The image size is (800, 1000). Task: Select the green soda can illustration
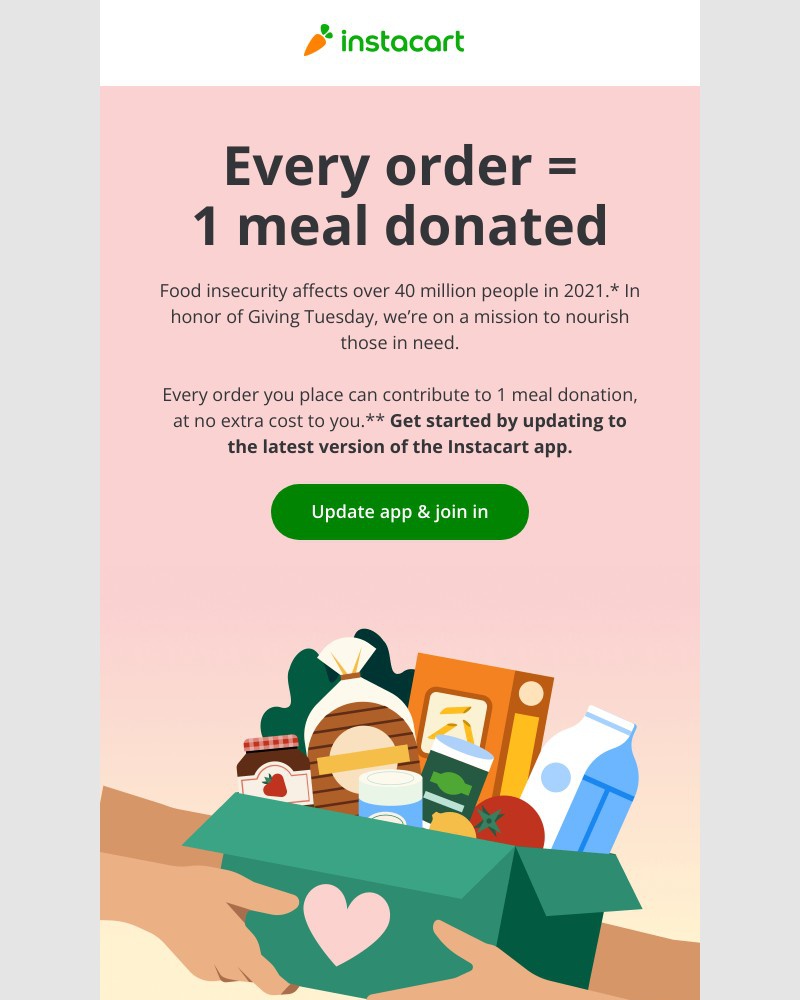(x=452, y=785)
